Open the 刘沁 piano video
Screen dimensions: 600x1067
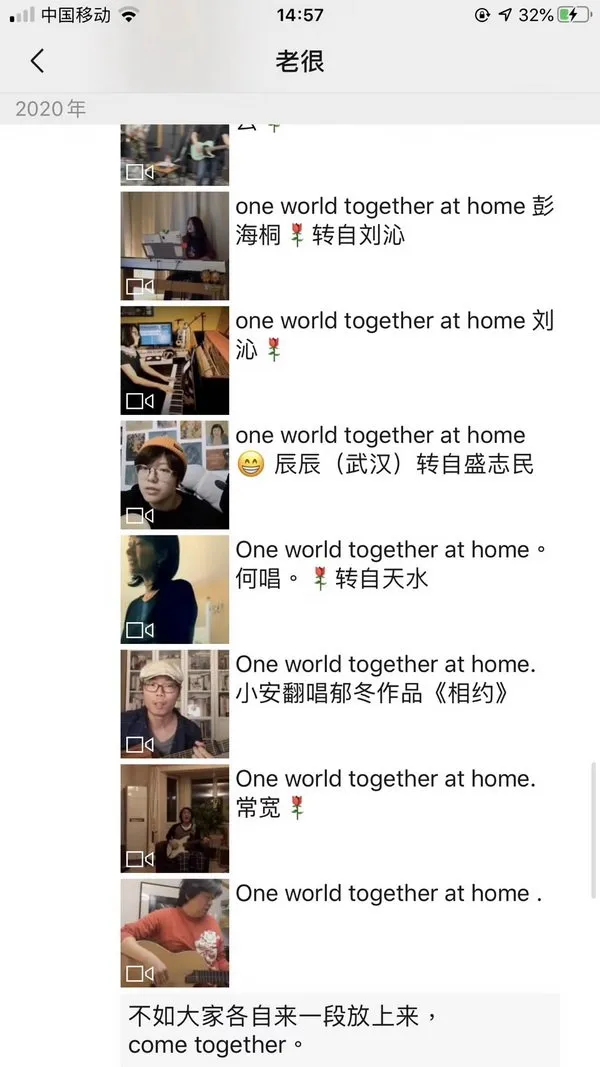coord(174,360)
